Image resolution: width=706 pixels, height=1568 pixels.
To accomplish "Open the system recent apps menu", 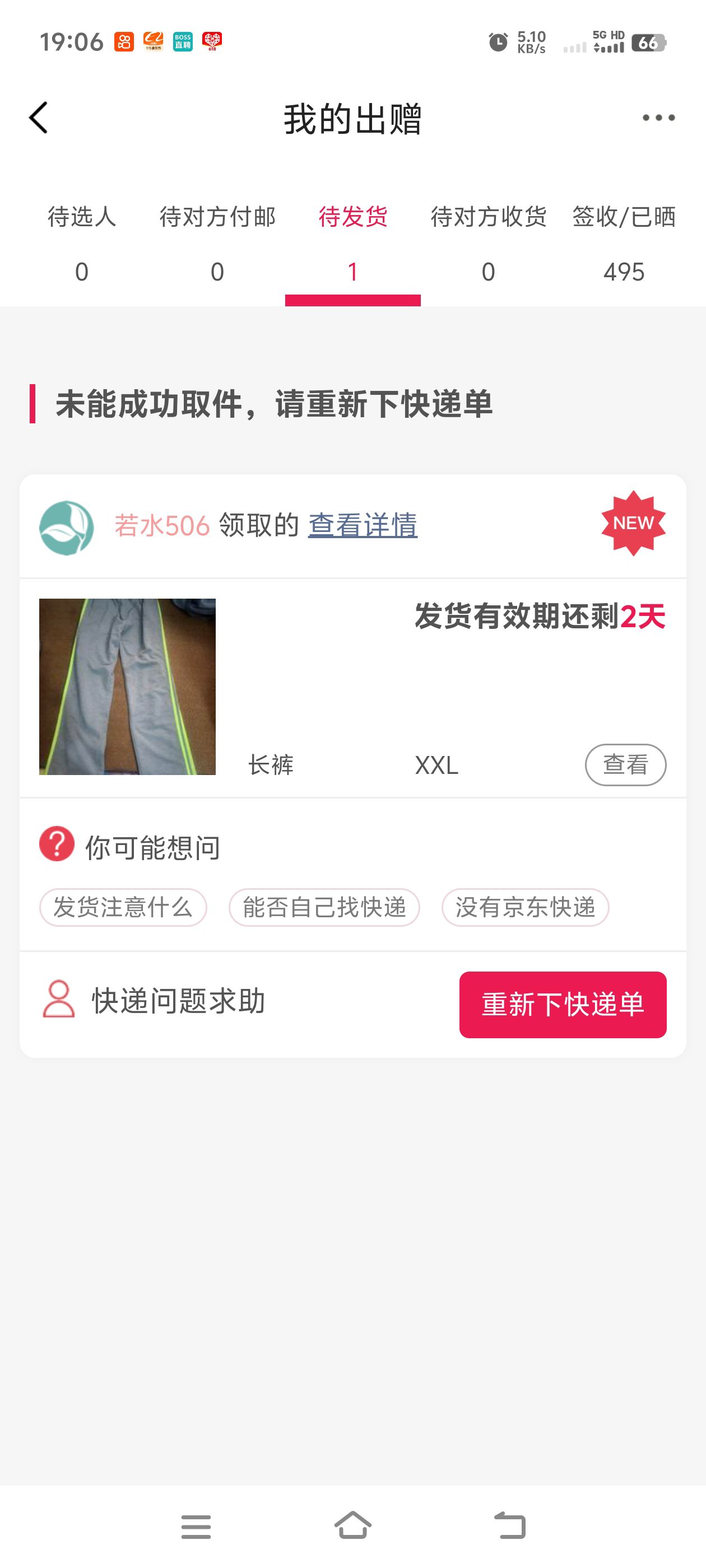I will tap(196, 1527).
